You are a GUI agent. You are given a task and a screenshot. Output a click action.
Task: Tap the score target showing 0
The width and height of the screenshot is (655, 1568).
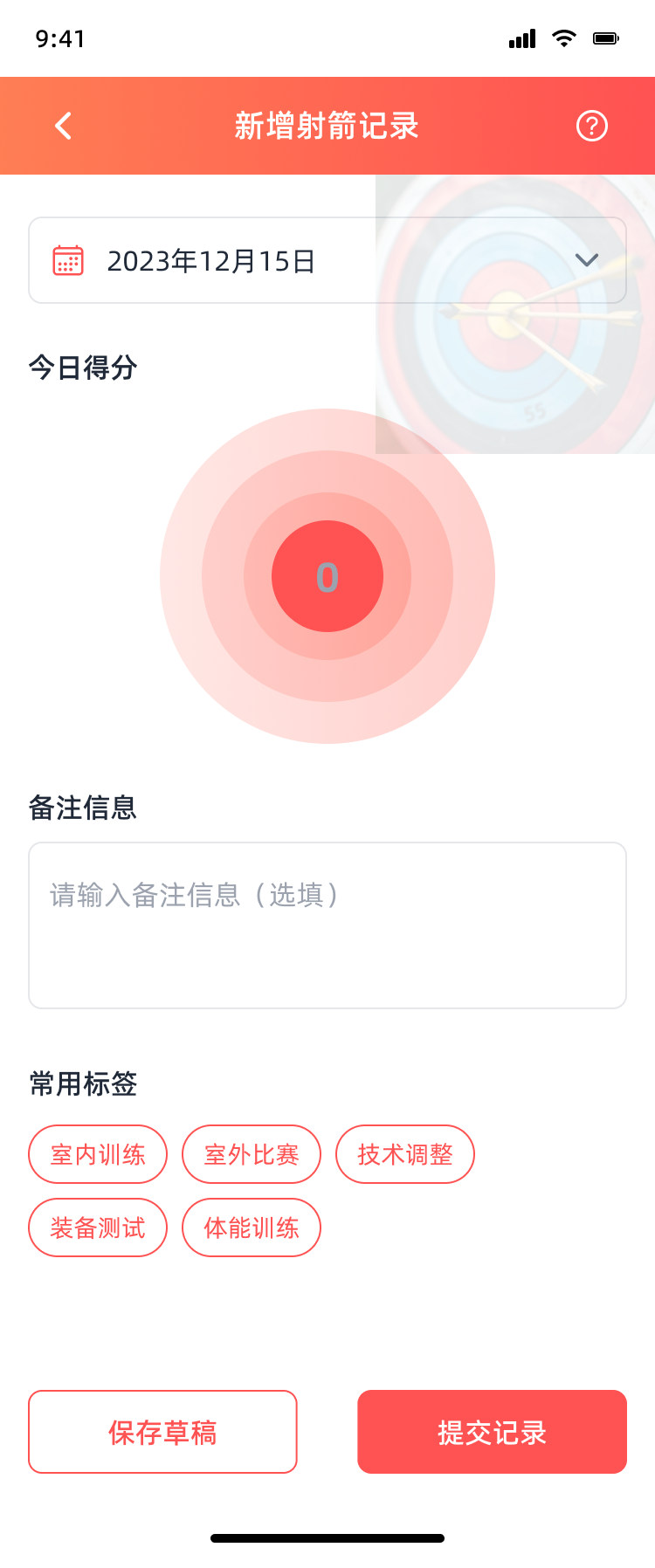click(x=327, y=576)
